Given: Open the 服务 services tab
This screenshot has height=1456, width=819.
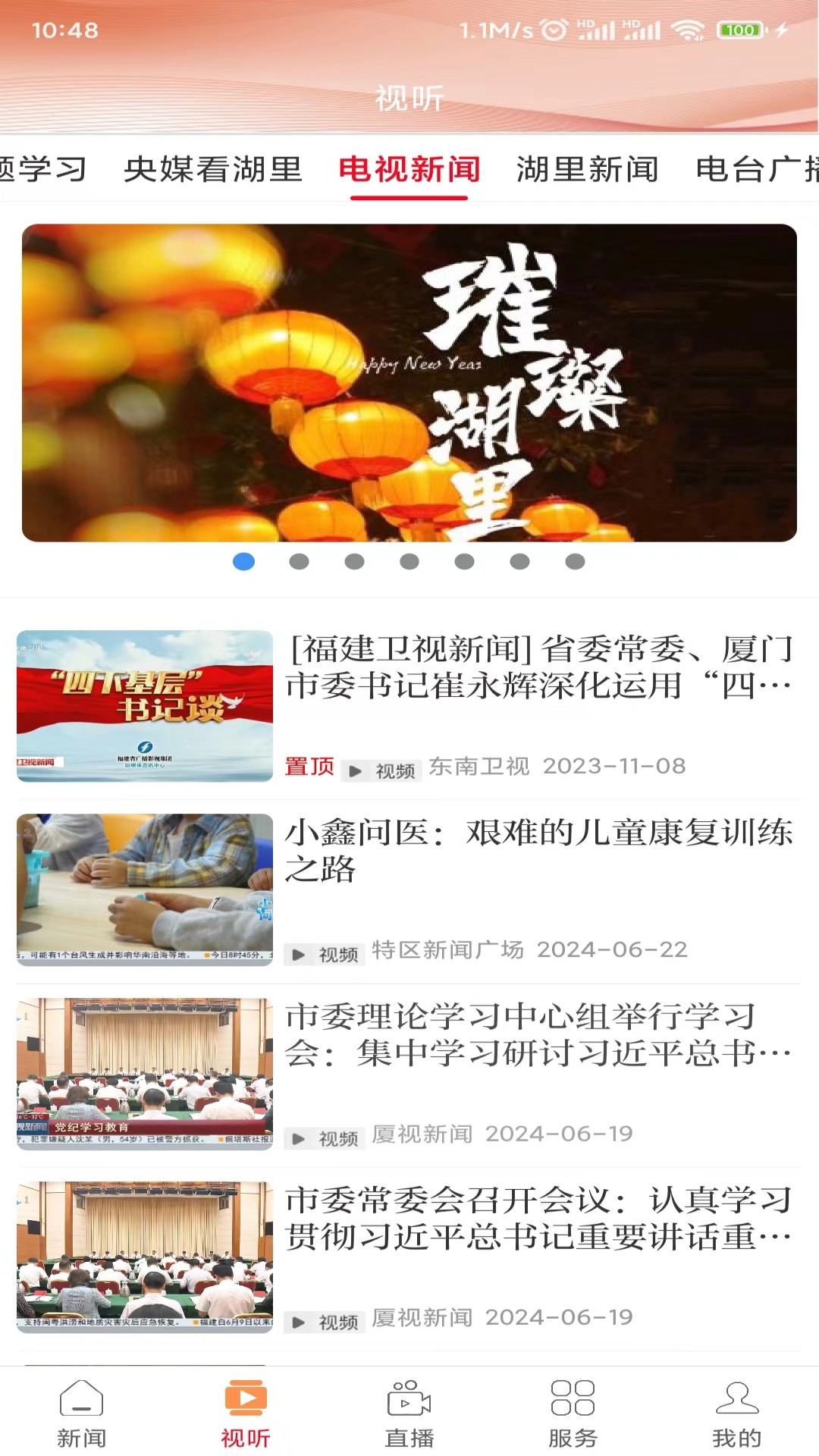Looking at the screenshot, I should tap(573, 1414).
